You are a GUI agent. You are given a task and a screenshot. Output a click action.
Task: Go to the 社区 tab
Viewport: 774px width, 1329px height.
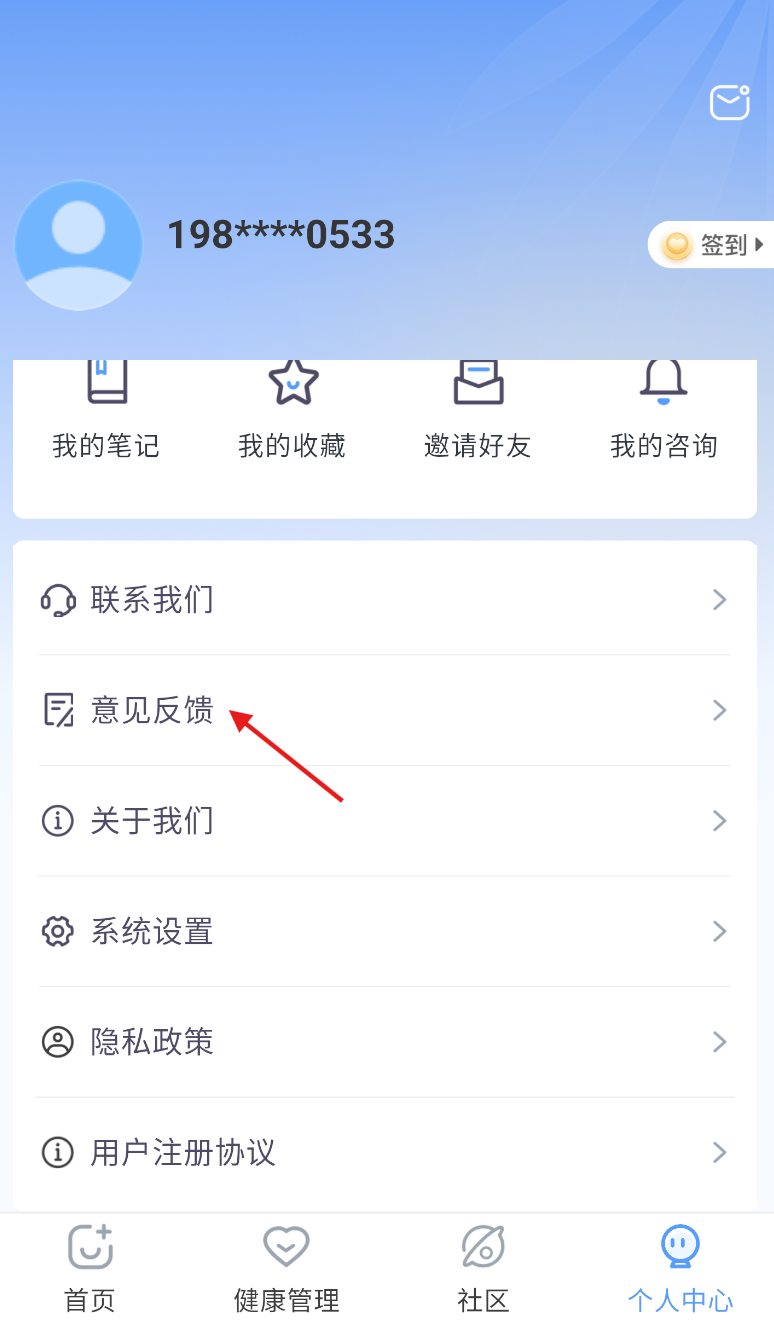click(484, 1270)
